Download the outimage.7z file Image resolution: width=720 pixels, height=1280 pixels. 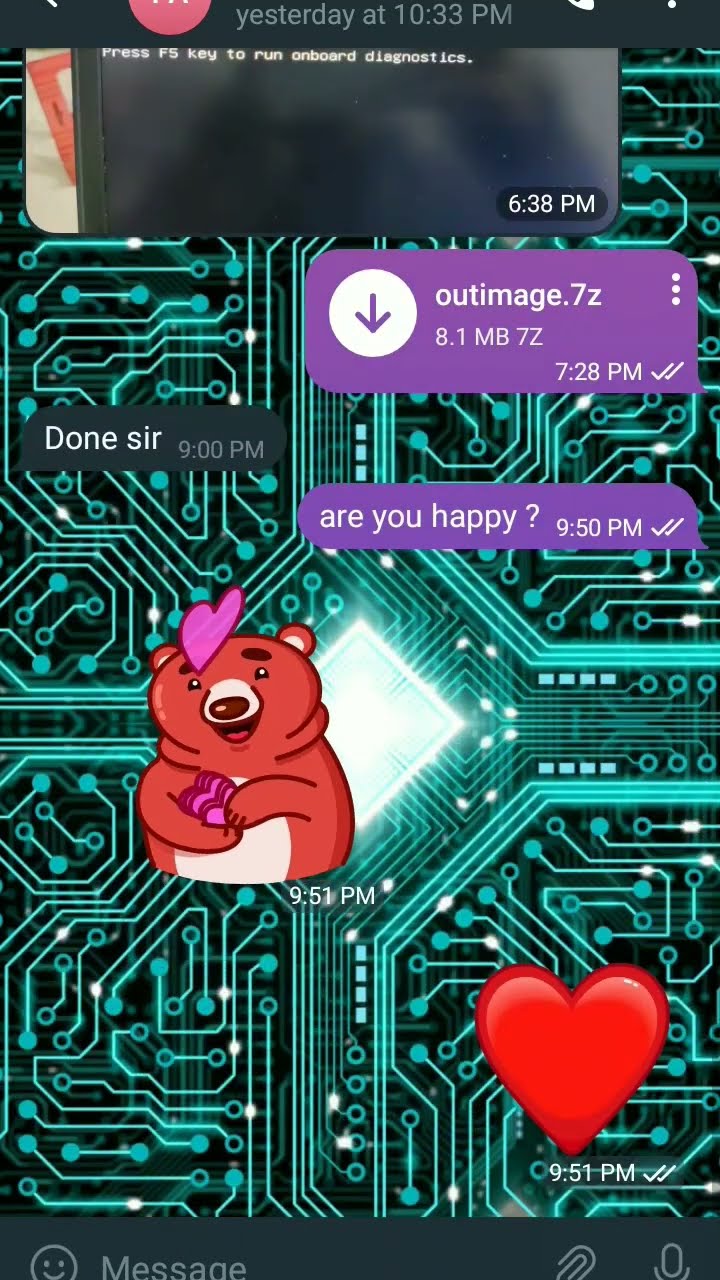point(372,313)
